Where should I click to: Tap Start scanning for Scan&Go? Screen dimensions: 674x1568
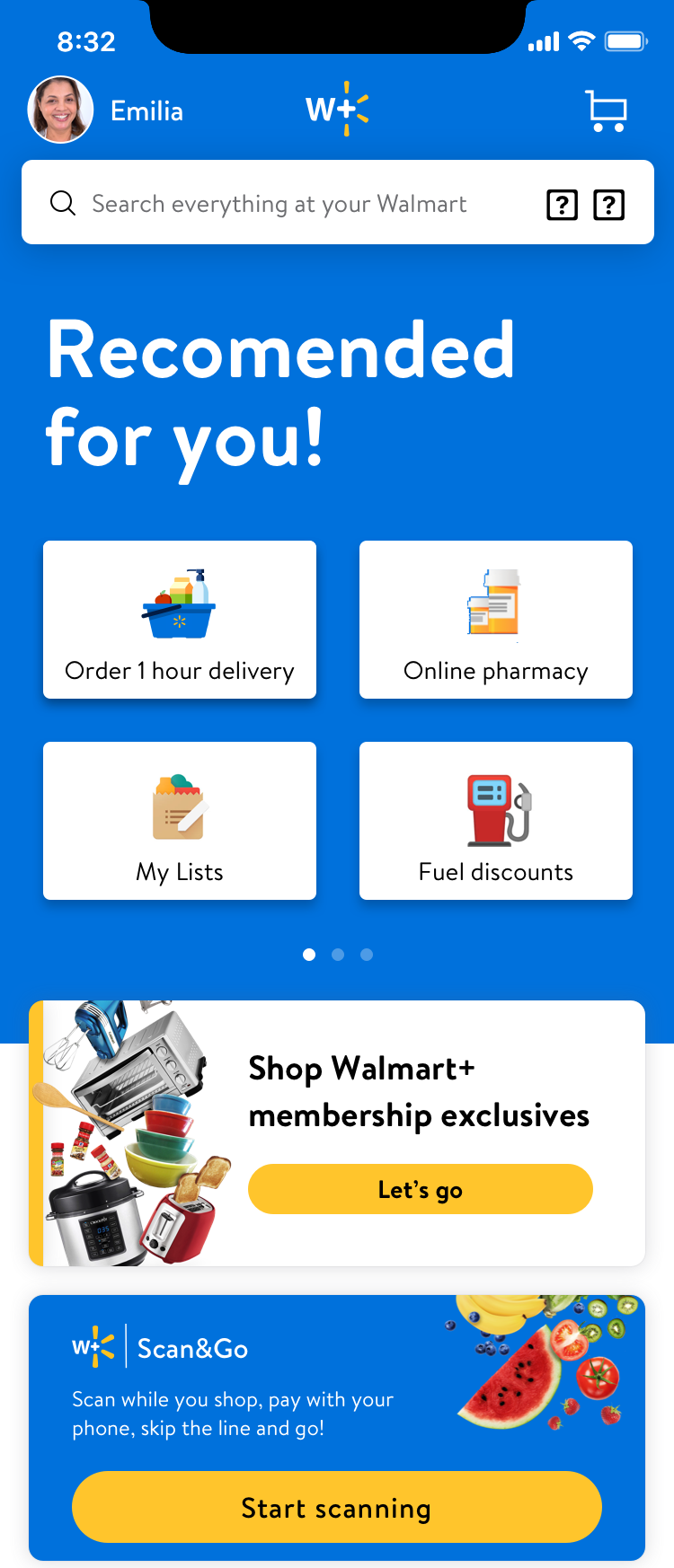[337, 1507]
